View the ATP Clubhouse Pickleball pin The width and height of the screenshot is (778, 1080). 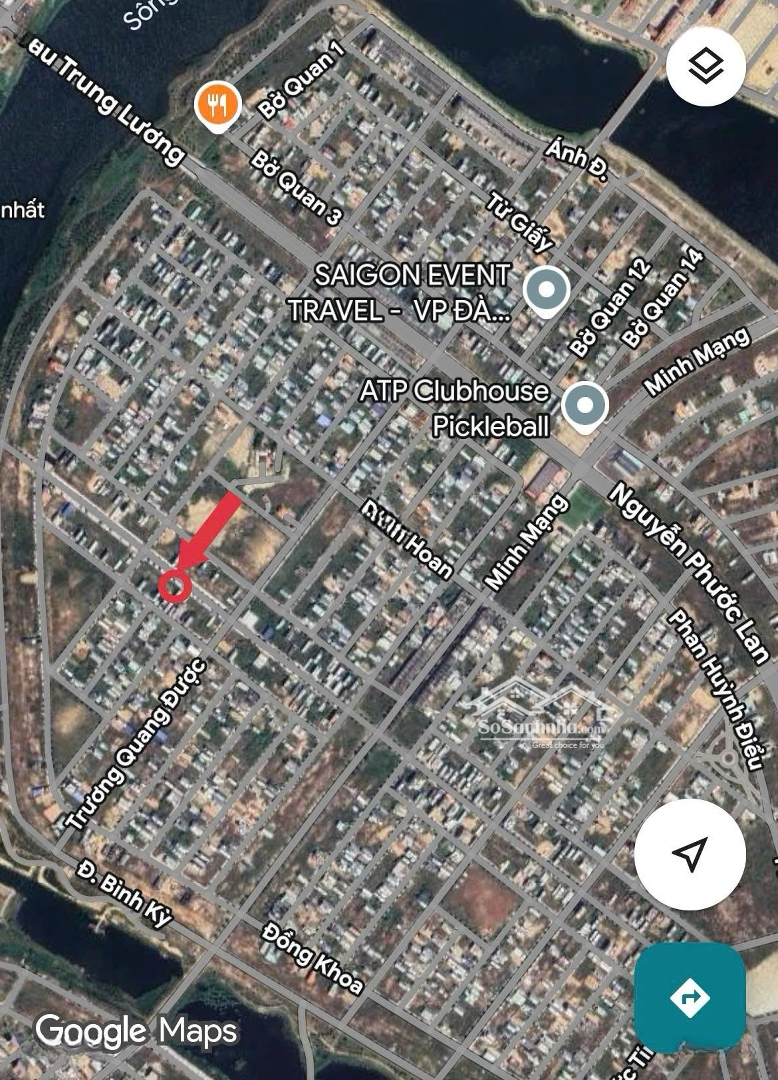(x=584, y=407)
